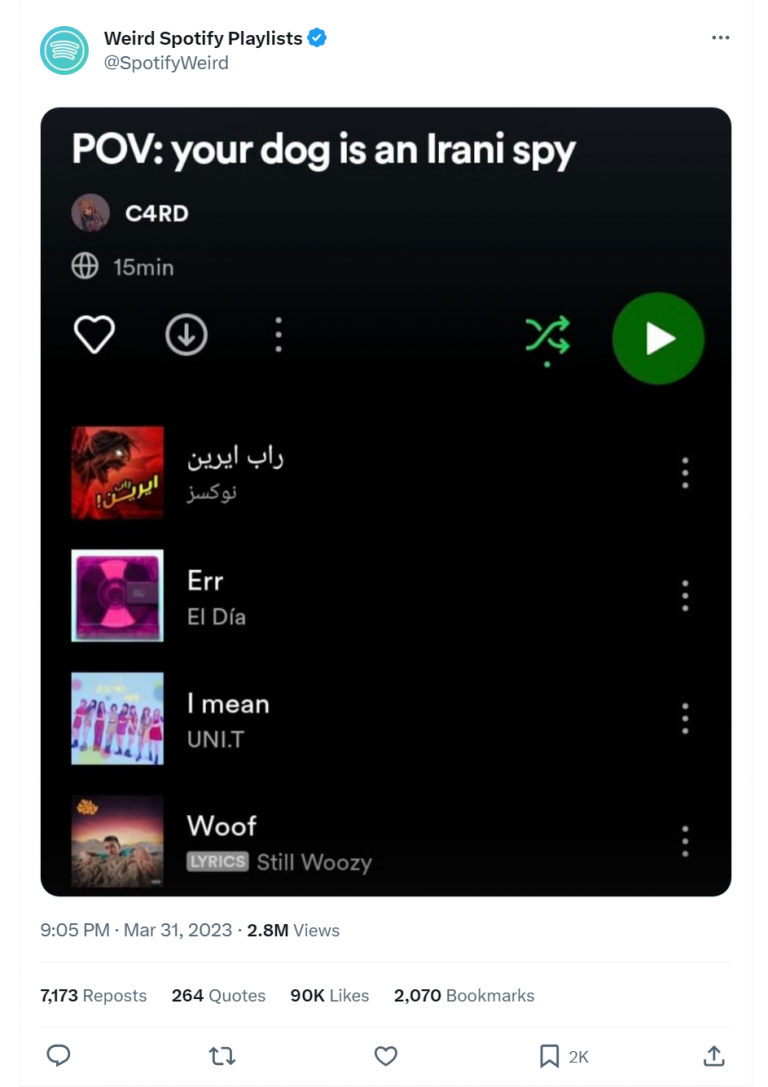Open Weird Spotify Playlists profile avatar
This screenshot has width=768, height=1087.
pos(64,50)
